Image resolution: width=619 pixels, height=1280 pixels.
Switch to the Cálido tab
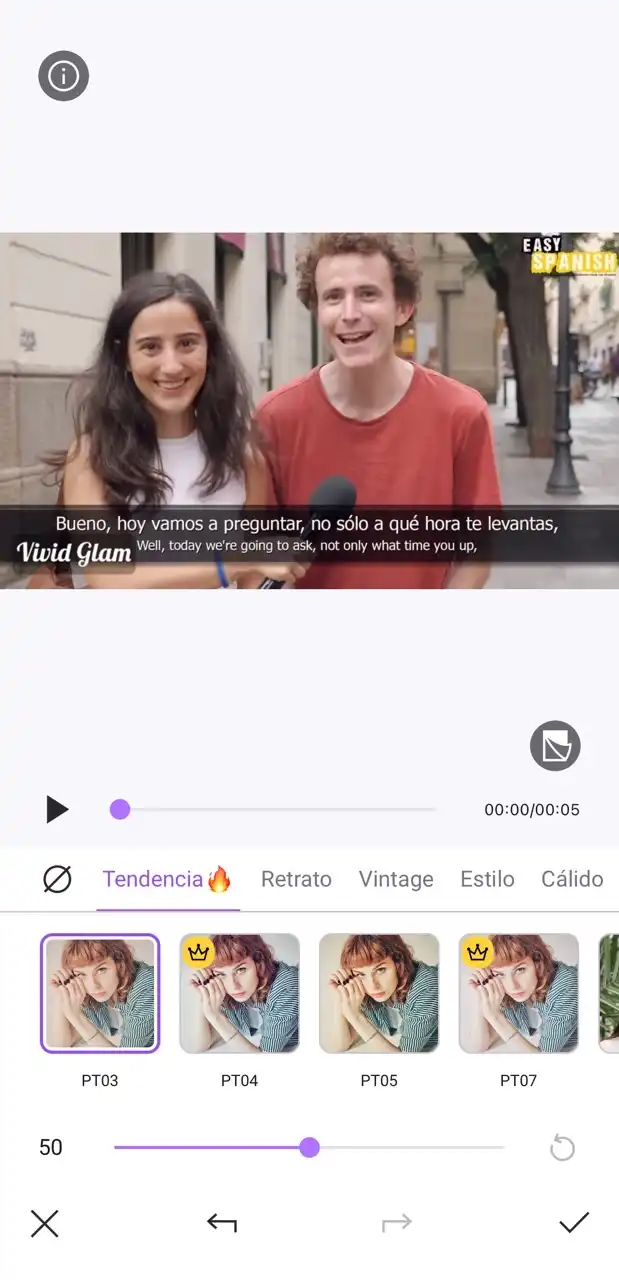tap(572, 879)
